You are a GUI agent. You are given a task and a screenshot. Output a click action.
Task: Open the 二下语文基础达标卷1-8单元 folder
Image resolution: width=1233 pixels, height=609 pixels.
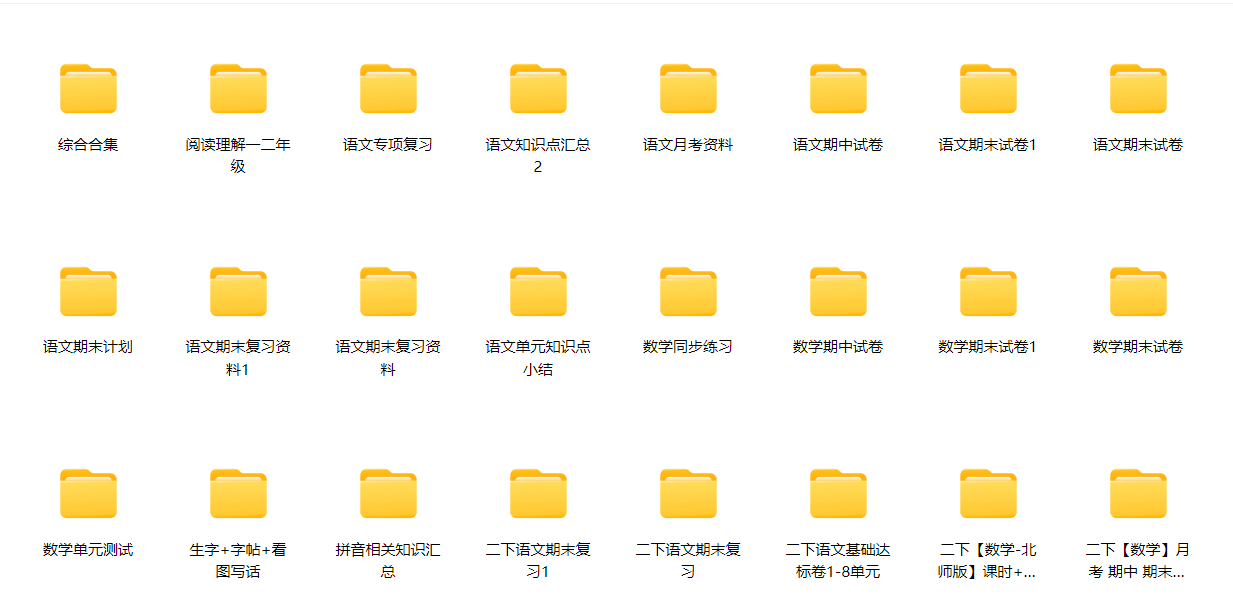(x=838, y=494)
